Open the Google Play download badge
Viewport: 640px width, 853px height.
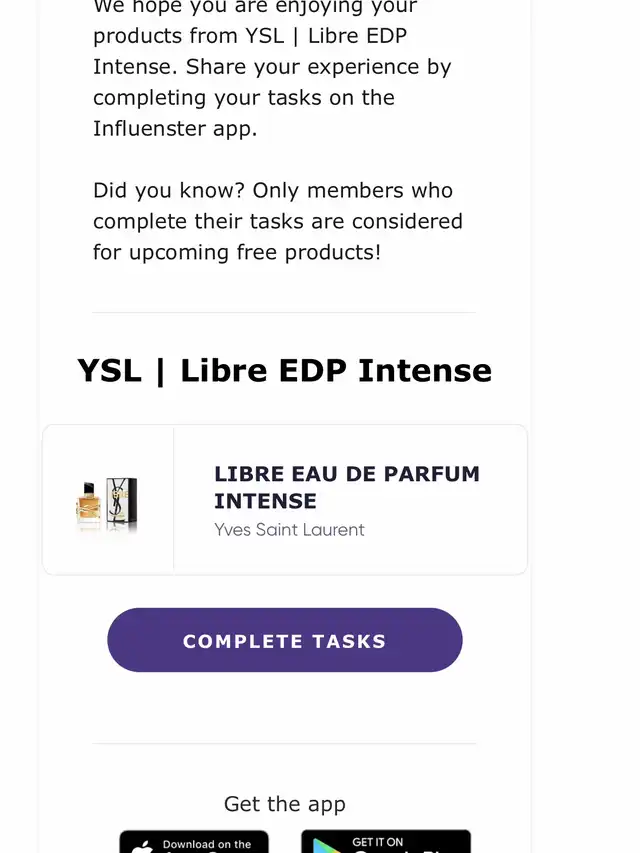385,842
